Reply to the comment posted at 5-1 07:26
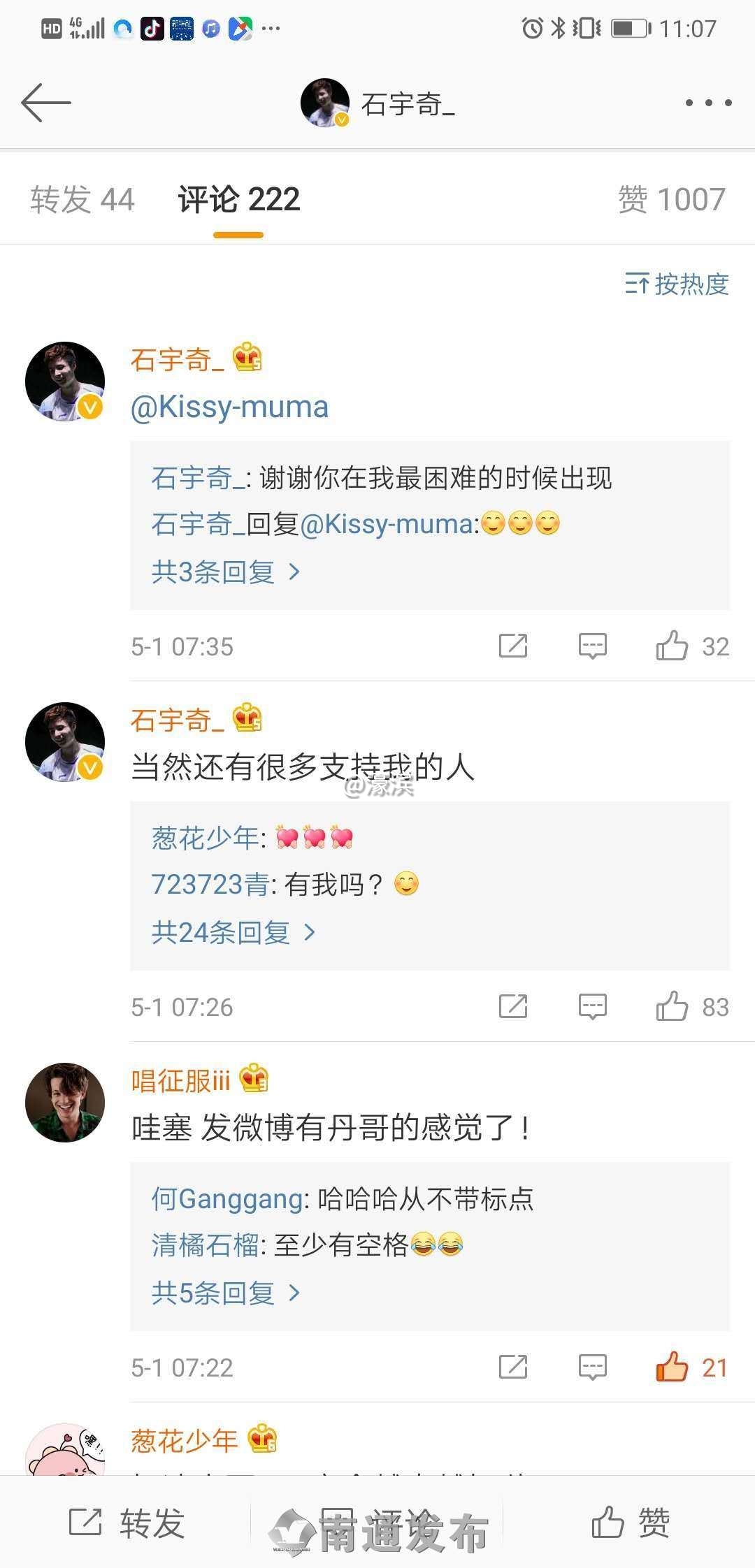 592,1007
